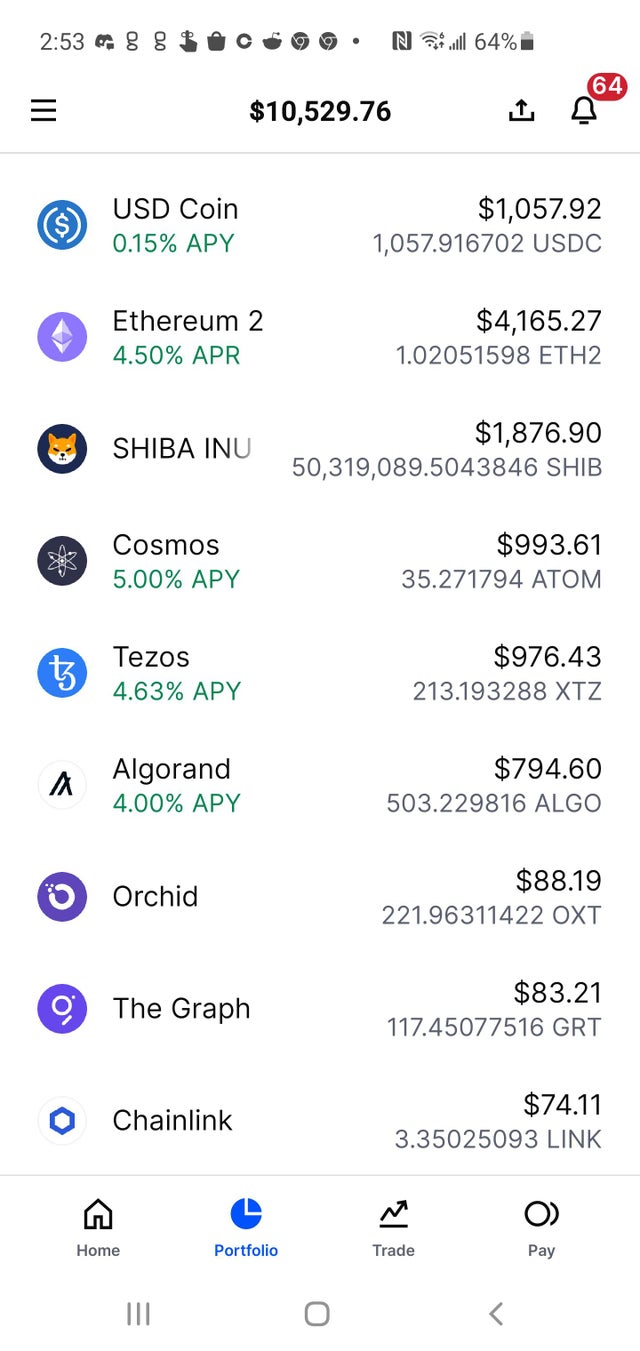Tap the system back button
640x1351 pixels.
[x=496, y=1313]
